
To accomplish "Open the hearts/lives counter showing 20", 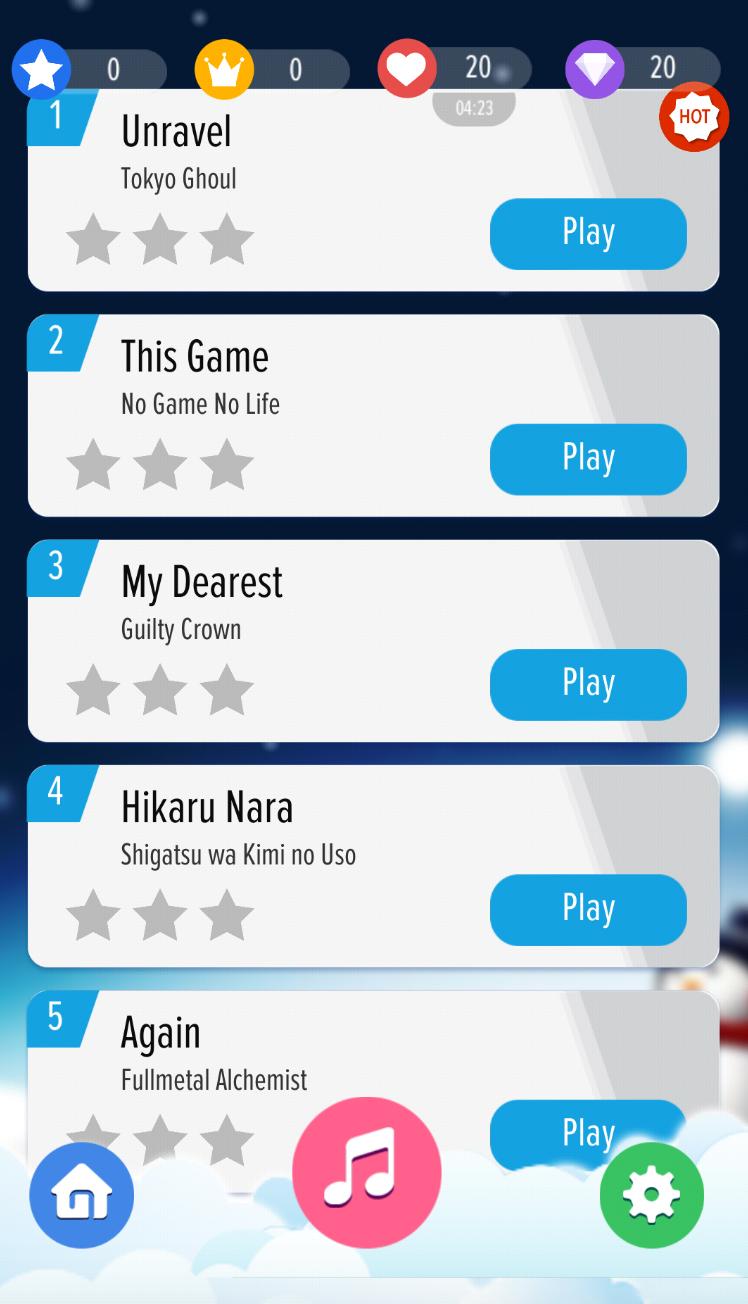I will coord(406,68).
